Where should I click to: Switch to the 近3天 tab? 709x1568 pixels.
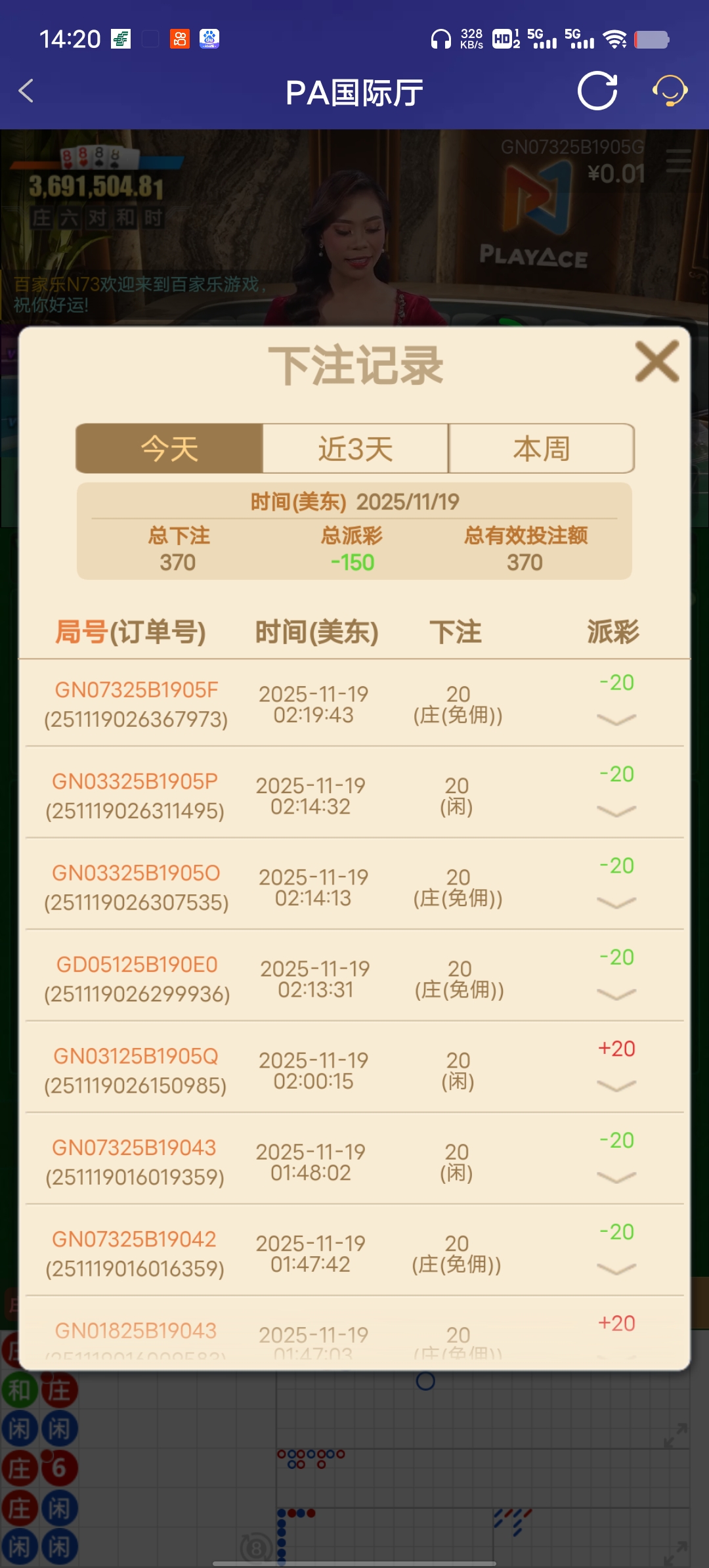pyautogui.click(x=354, y=448)
